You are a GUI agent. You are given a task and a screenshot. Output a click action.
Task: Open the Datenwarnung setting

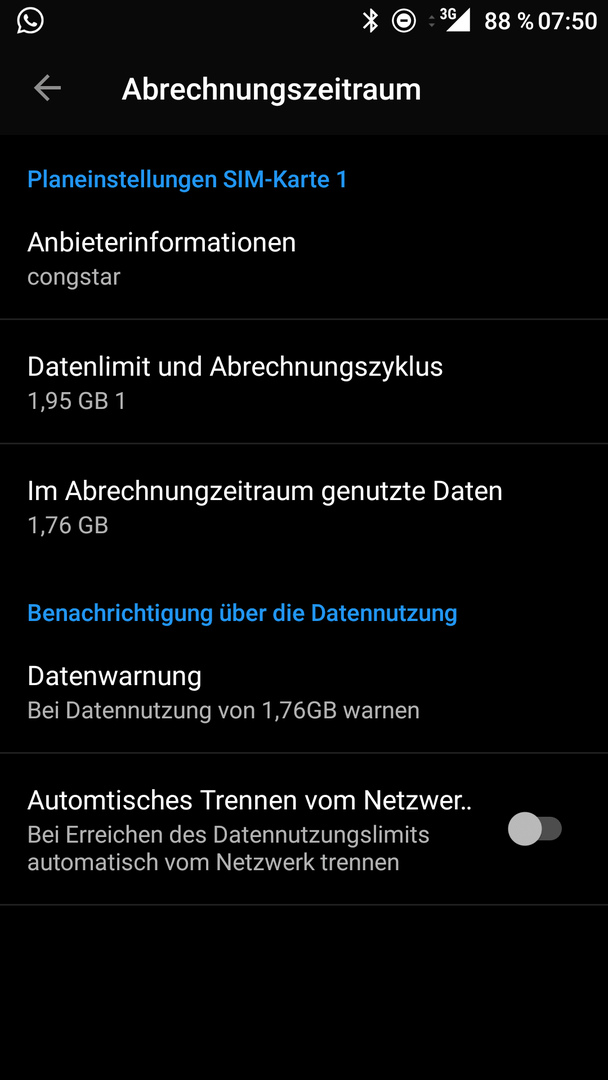coord(304,692)
